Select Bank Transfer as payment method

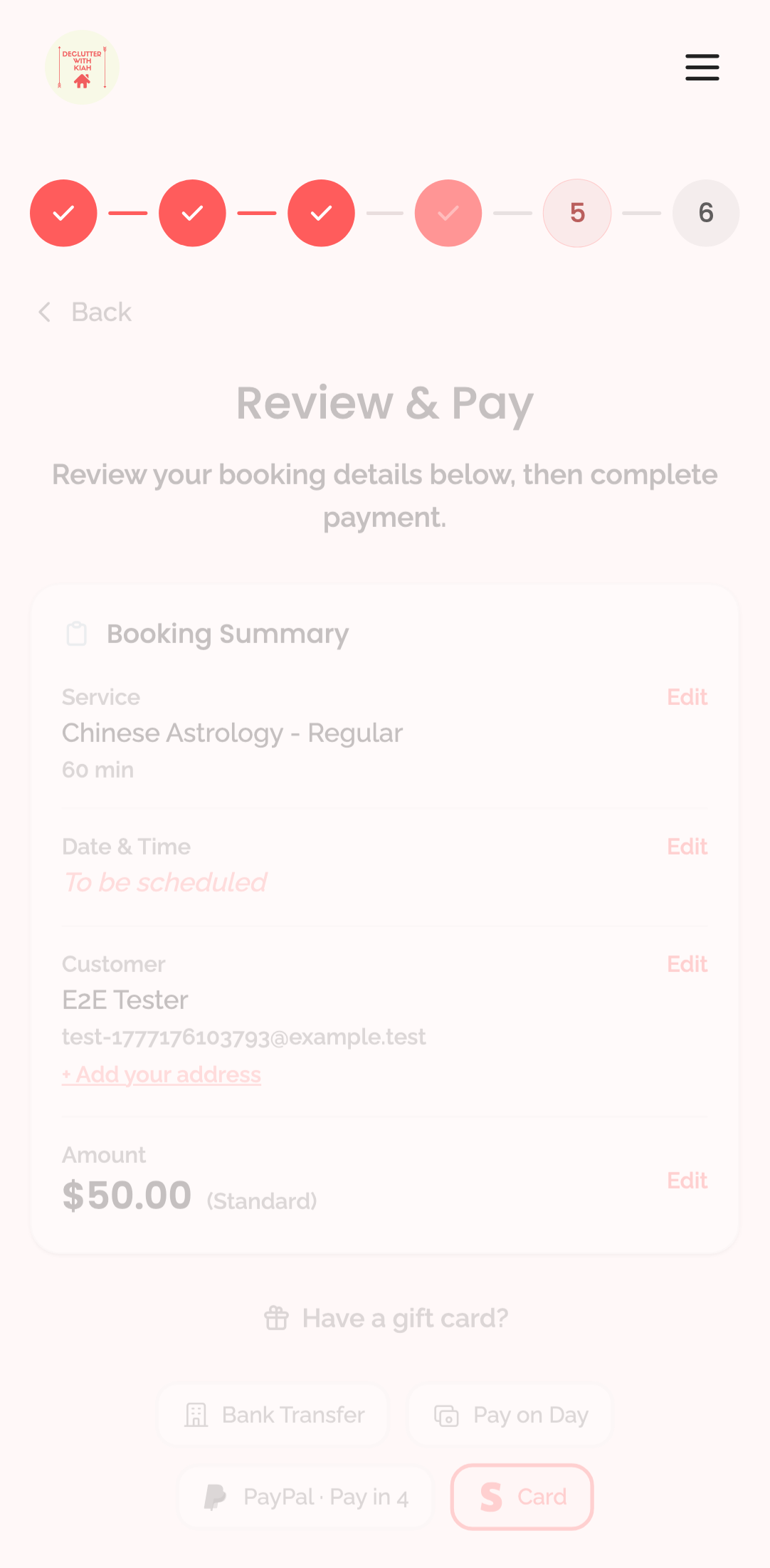coord(272,1414)
